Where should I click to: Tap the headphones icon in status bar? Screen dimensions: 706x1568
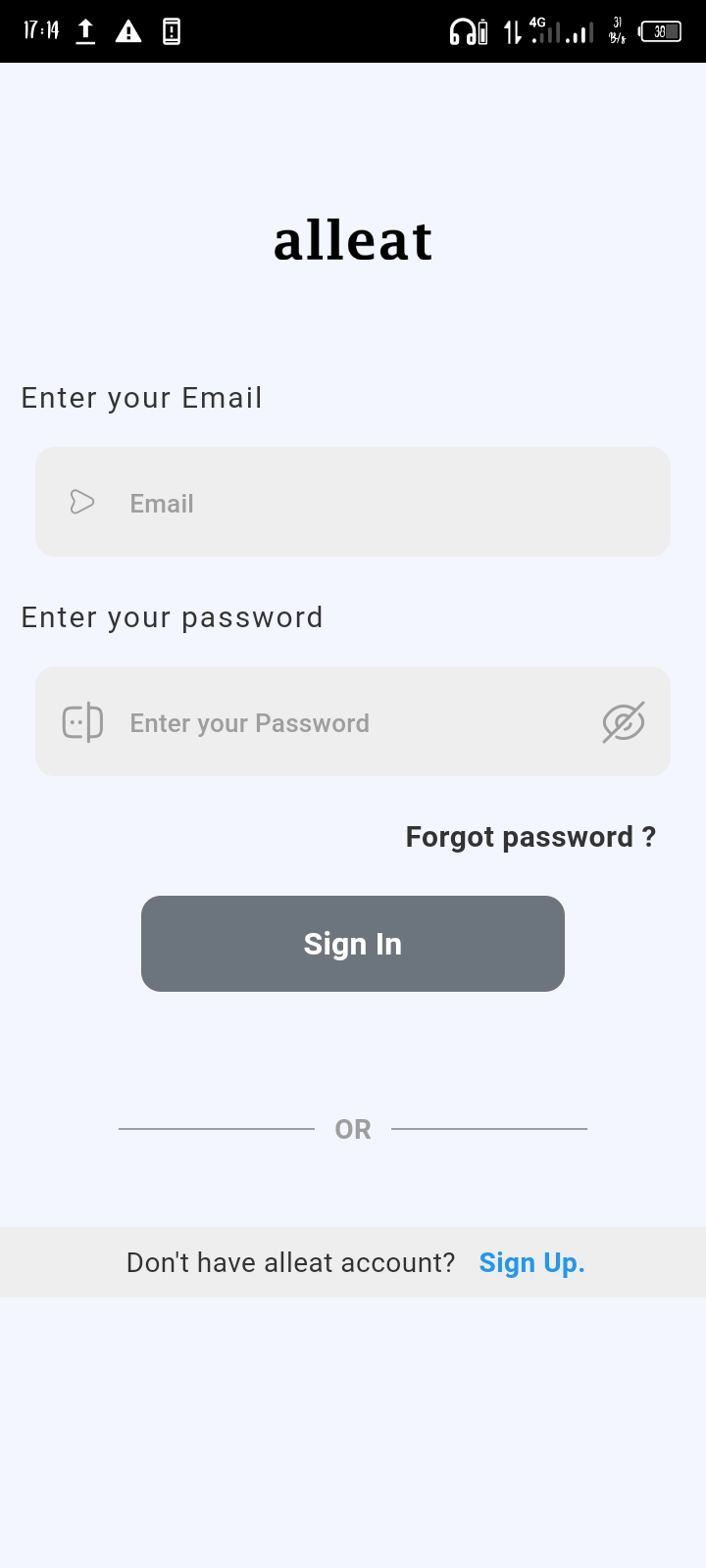click(x=464, y=30)
